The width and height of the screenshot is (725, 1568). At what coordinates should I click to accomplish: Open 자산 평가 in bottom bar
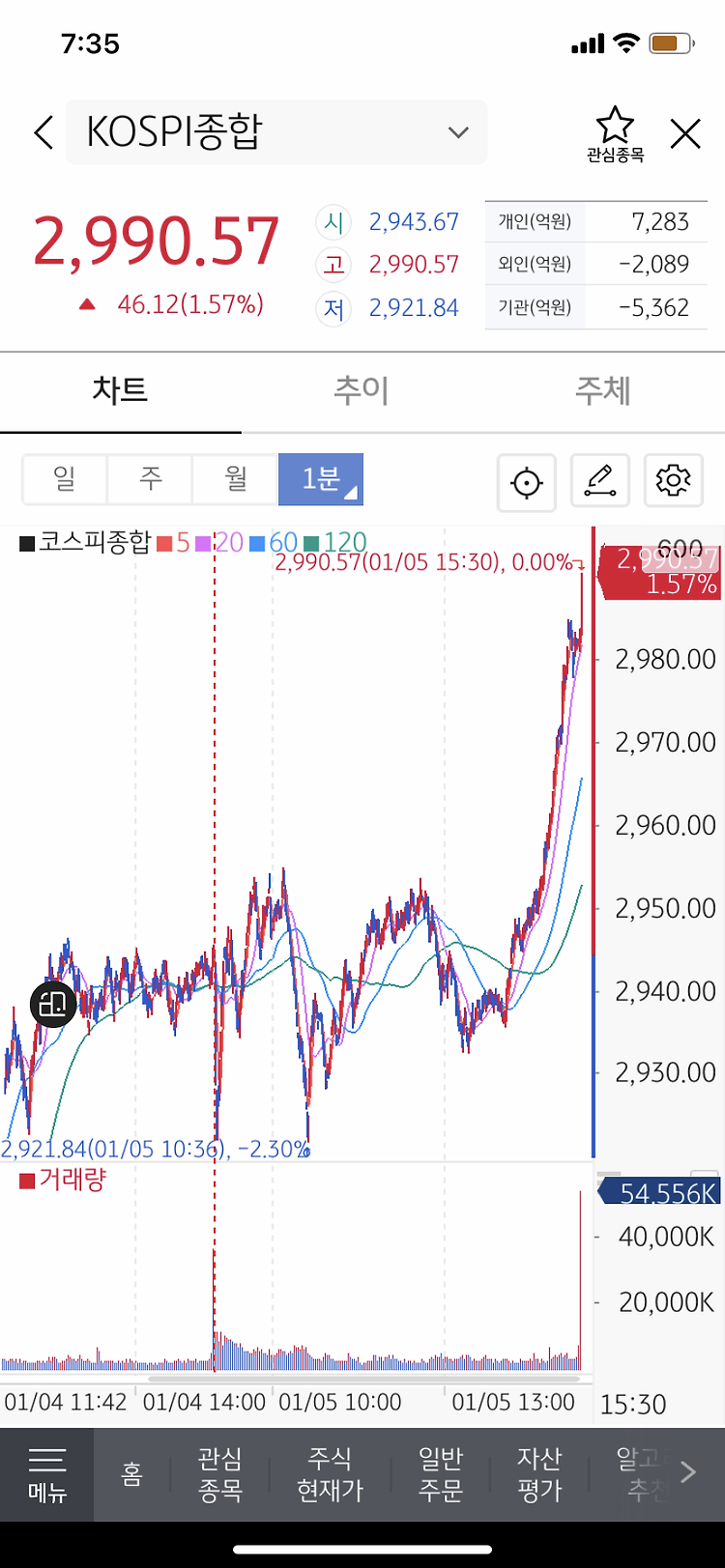539,1475
